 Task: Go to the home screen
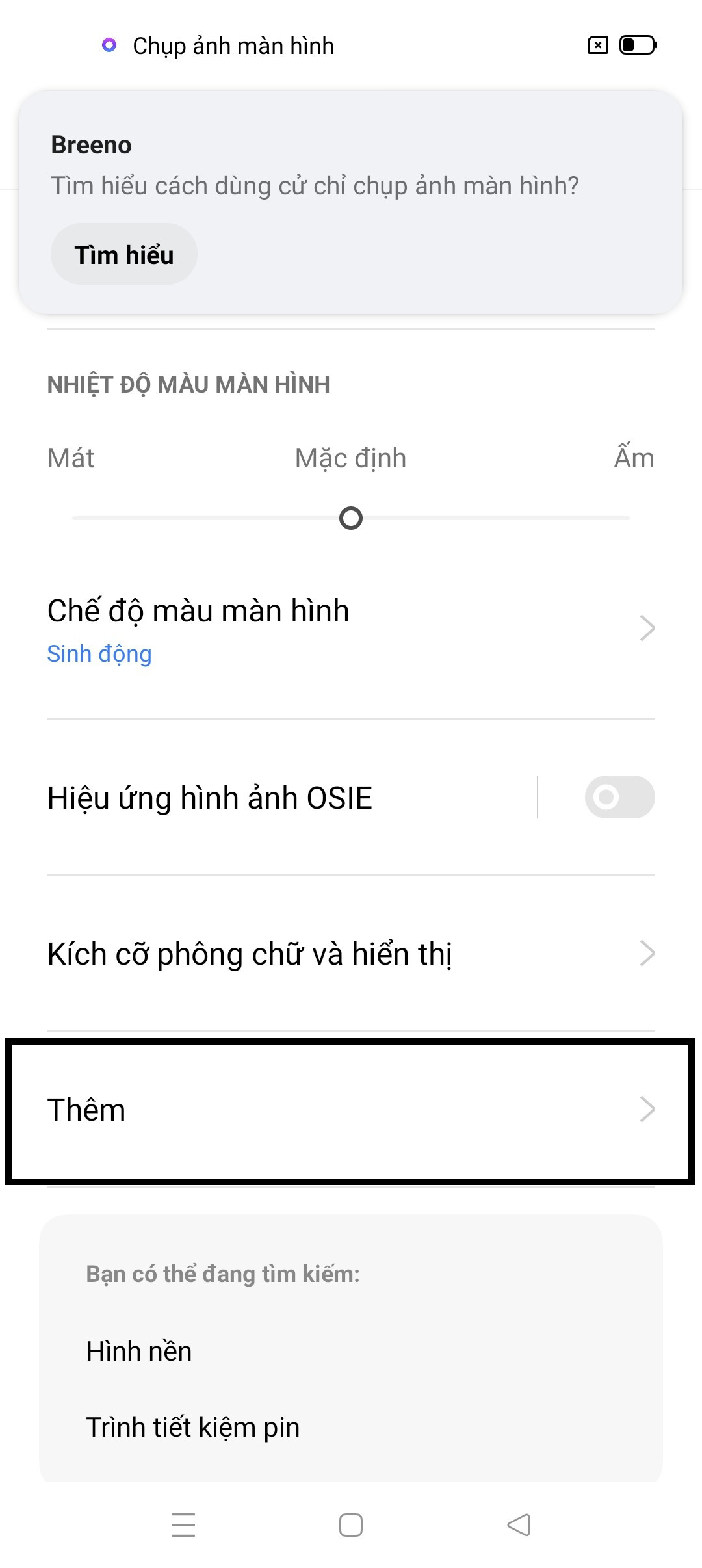click(351, 1525)
